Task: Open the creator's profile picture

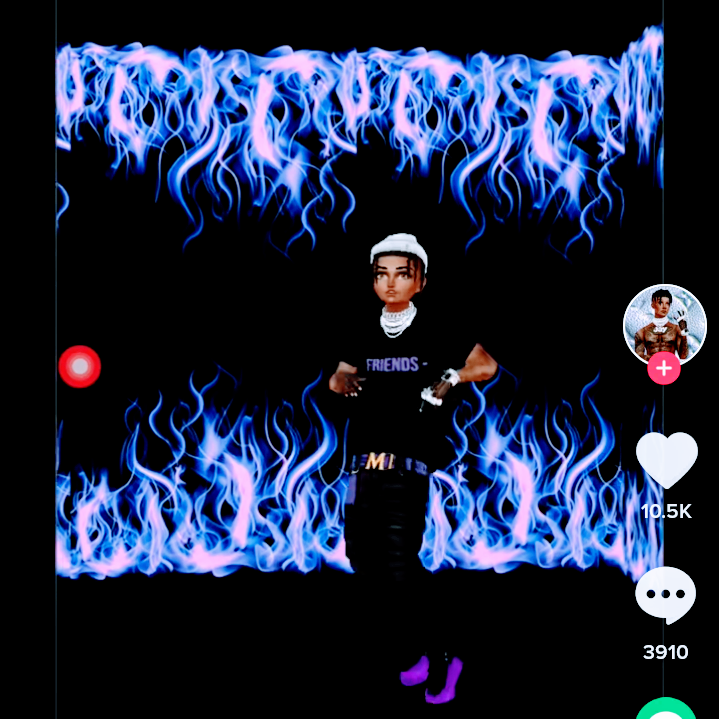Action: [664, 323]
